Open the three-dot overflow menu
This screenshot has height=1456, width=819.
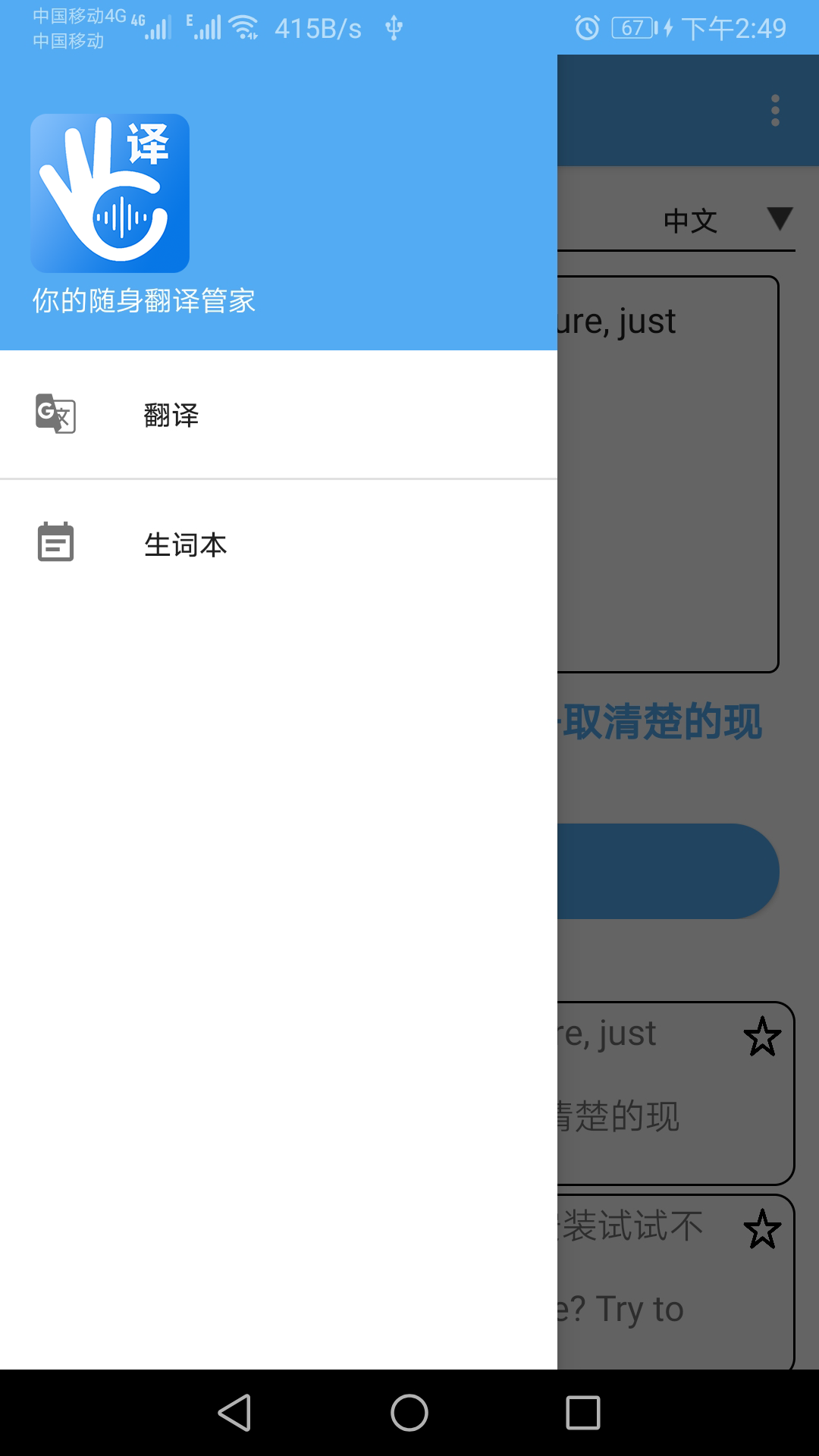tap(775, 111)
